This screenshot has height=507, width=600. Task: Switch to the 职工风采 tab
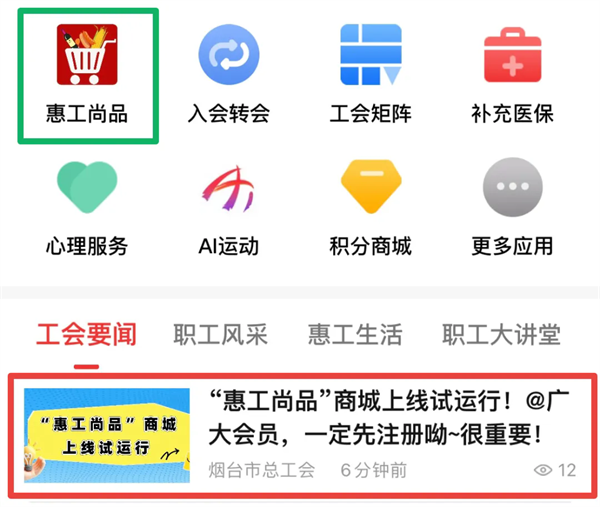(x=221, y=334)
